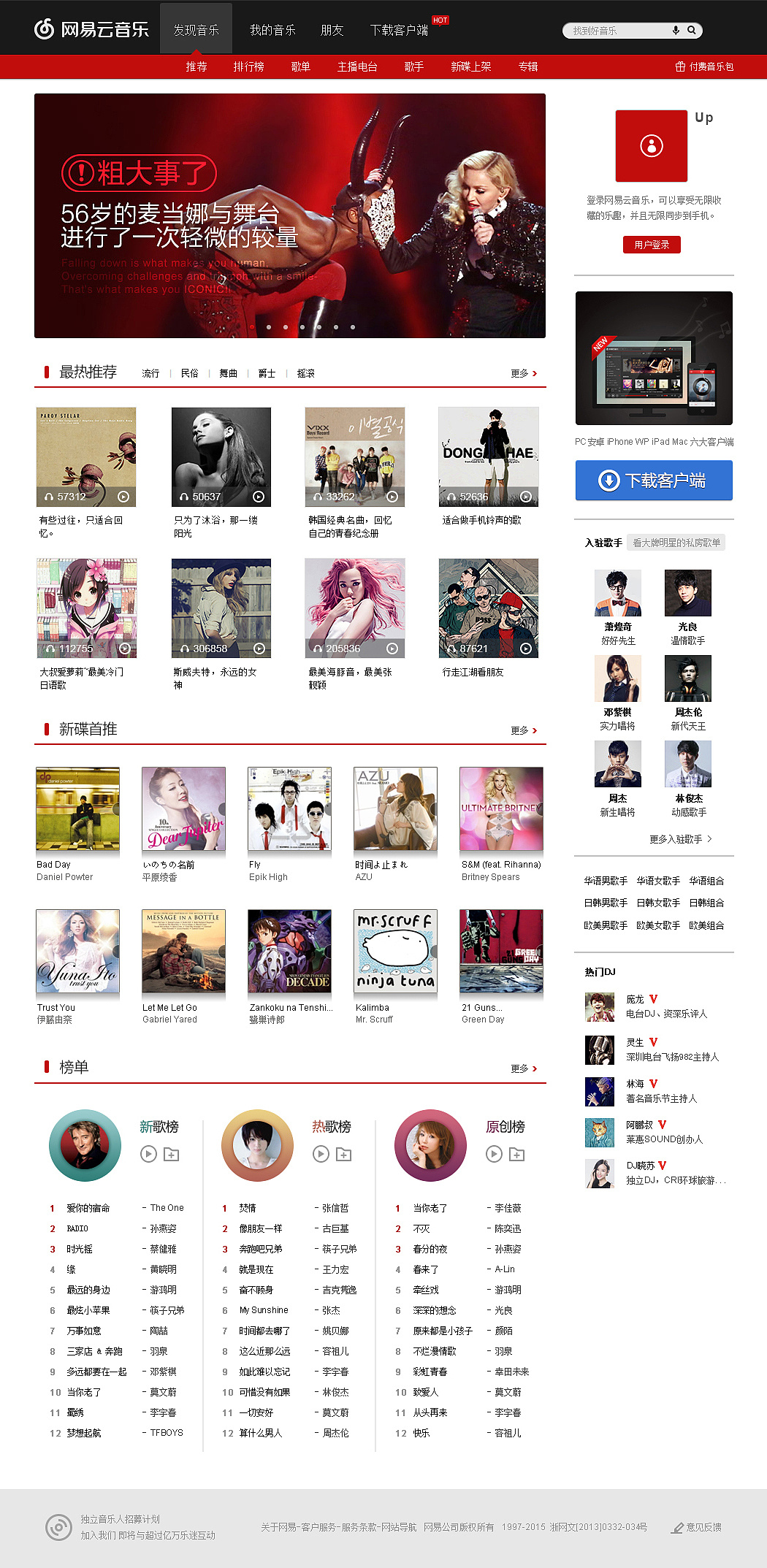Tap the blue 下载客户端 button
This screenshot has width=767, height=1568.
point(654,481)
